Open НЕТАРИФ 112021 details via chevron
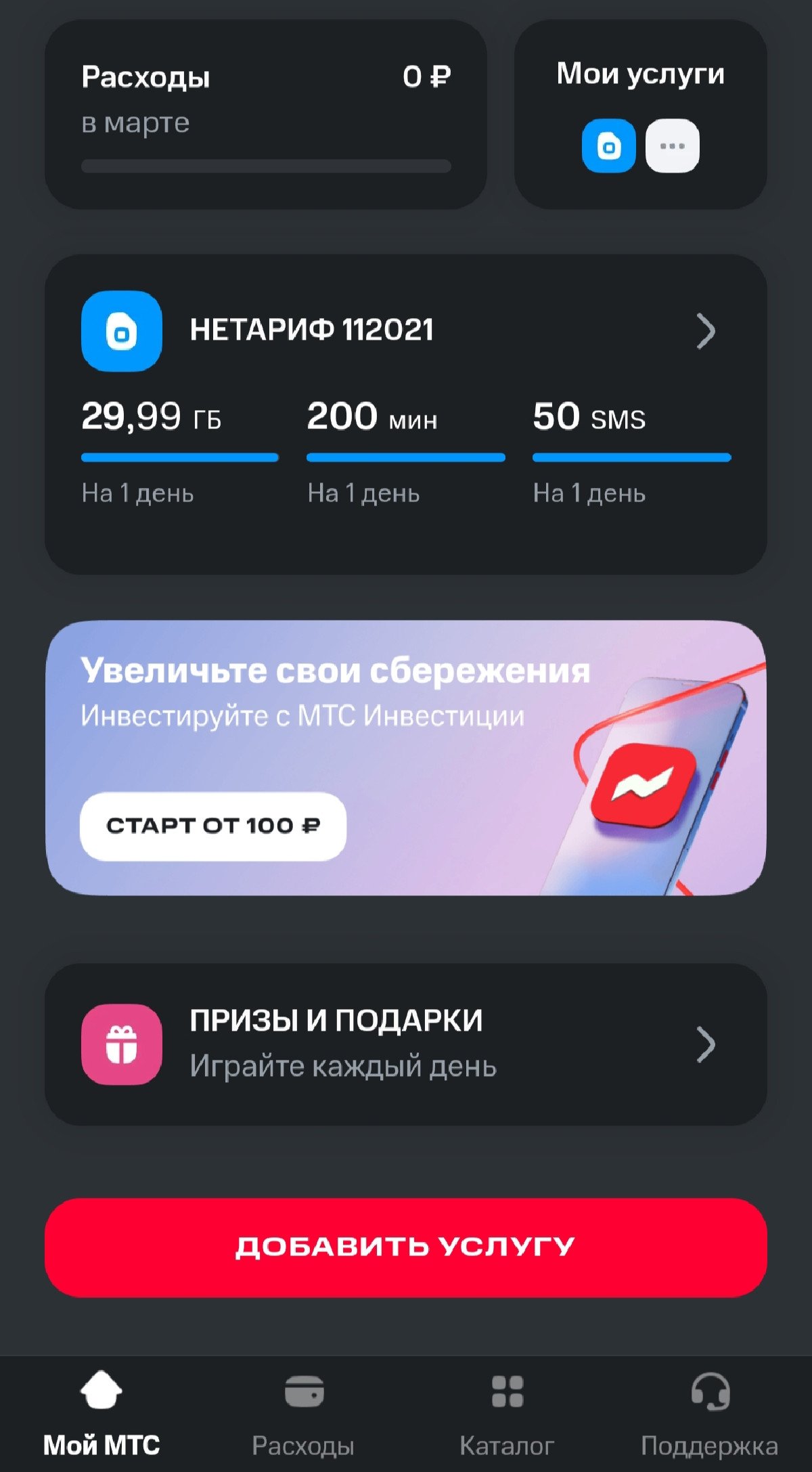The width and height of the screenshot is (812, 1472). (708, 331)
